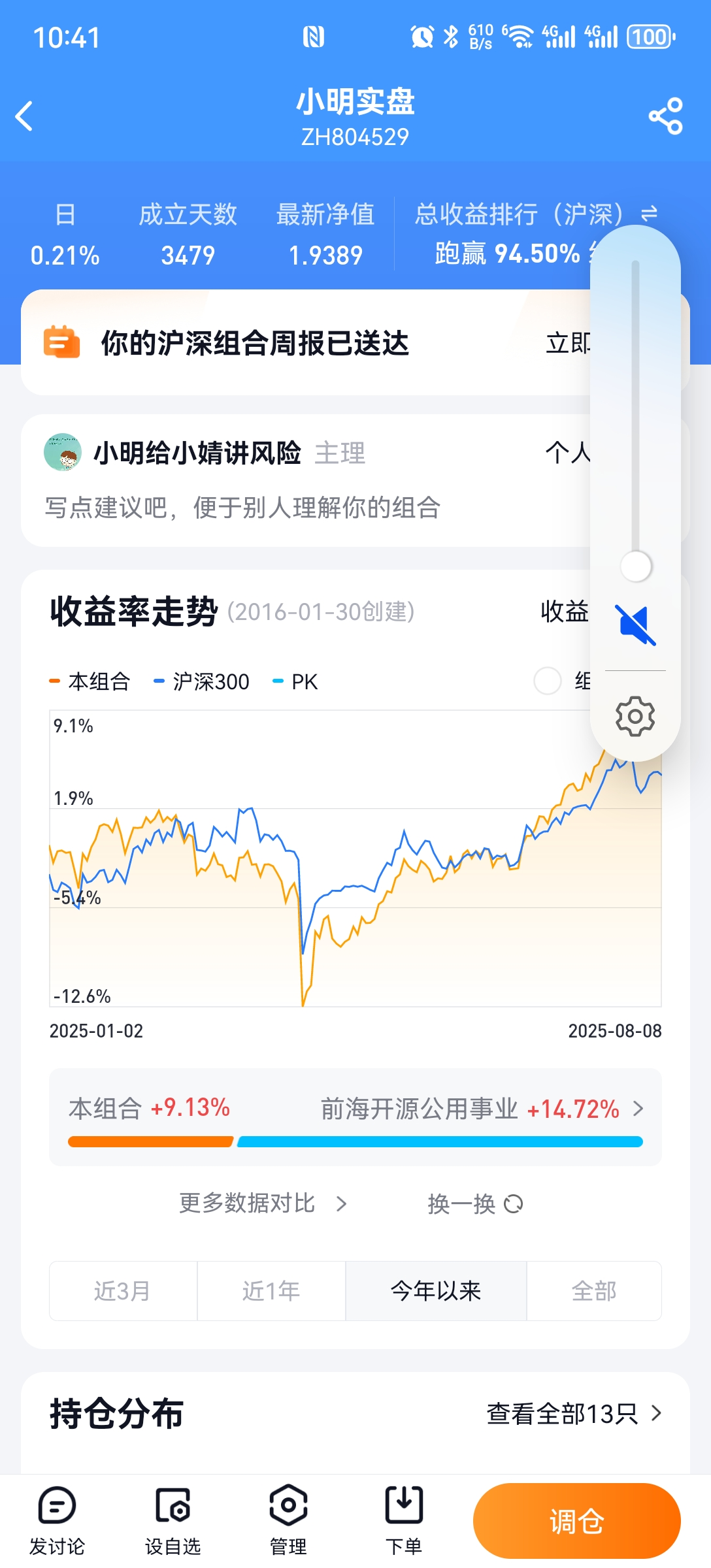Tap 换一换 to refresh the comparison

(x=475, y=1203)
